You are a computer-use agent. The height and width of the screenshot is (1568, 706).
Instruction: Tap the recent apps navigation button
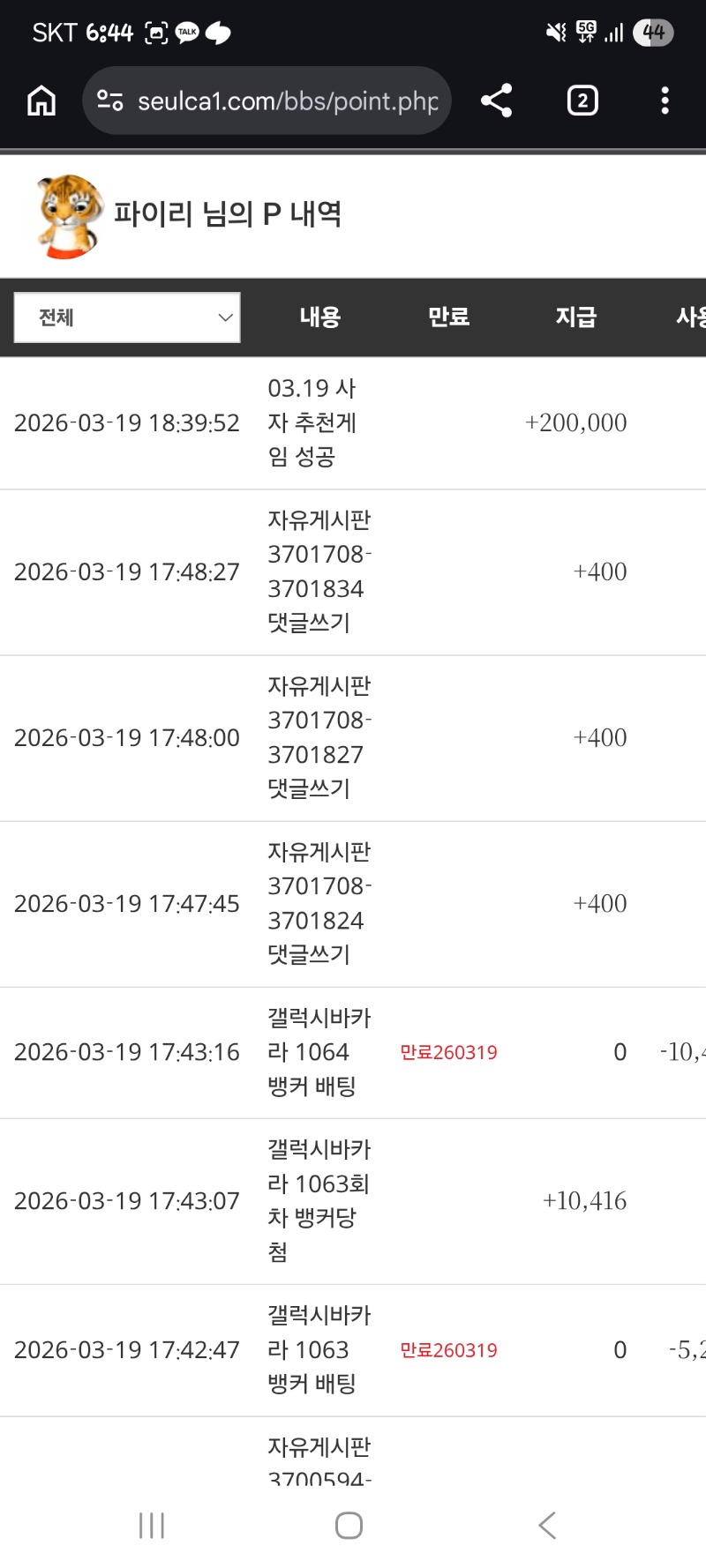click(x=152, y=1524)
